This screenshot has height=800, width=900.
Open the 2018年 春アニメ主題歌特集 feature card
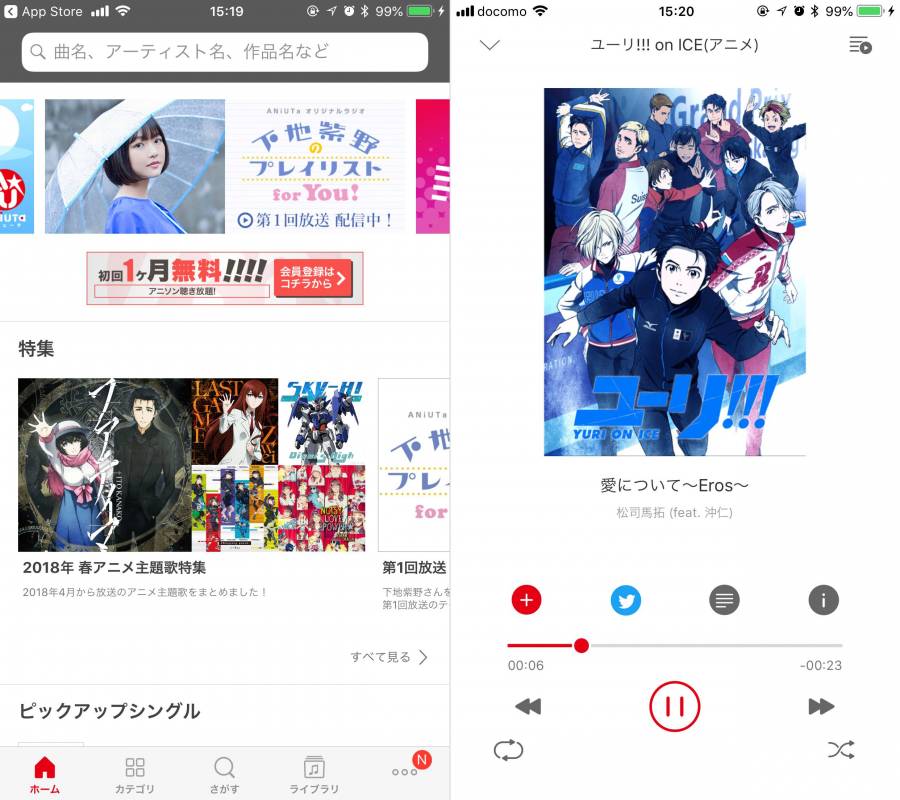[x=191, y=465]
